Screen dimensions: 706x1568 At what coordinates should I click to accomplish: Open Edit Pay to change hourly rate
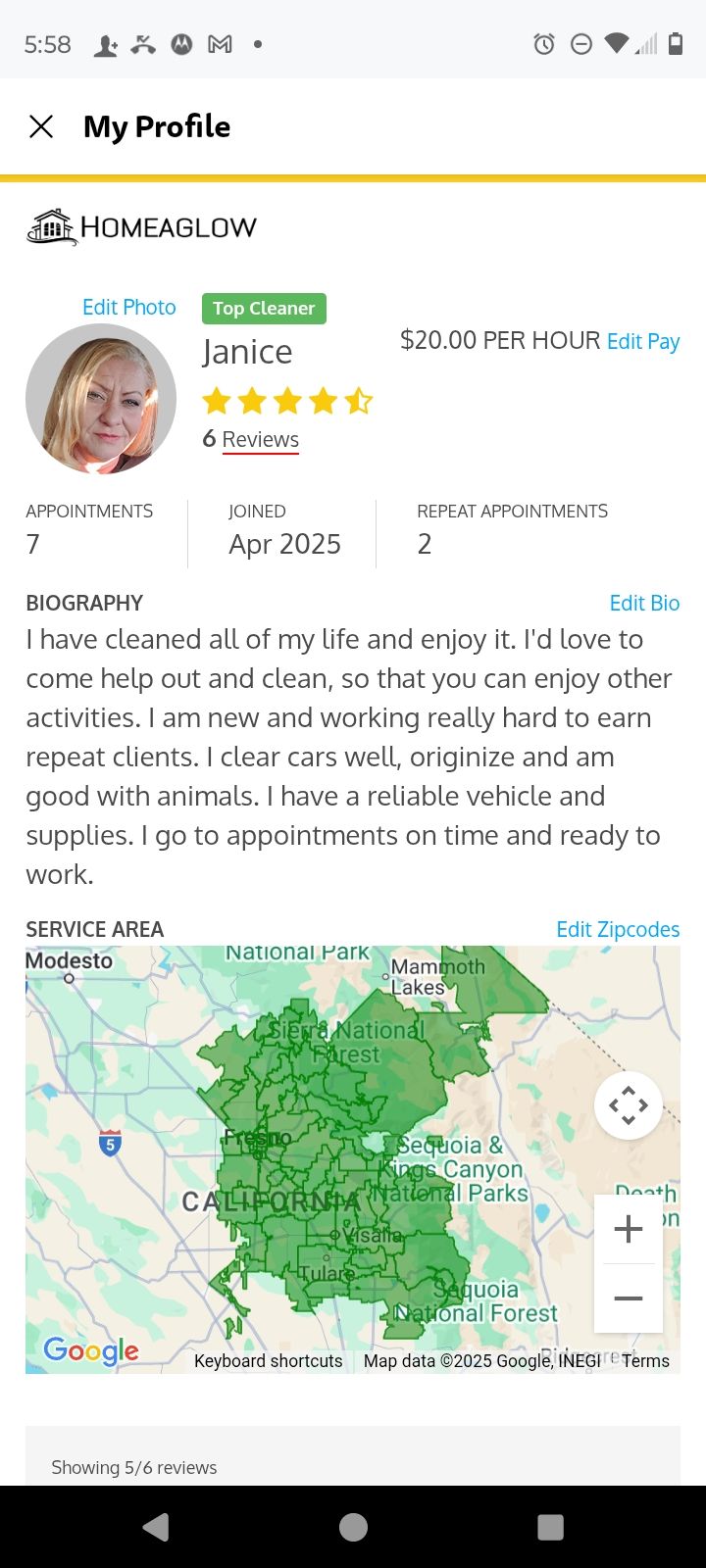(x=643, y=341)
